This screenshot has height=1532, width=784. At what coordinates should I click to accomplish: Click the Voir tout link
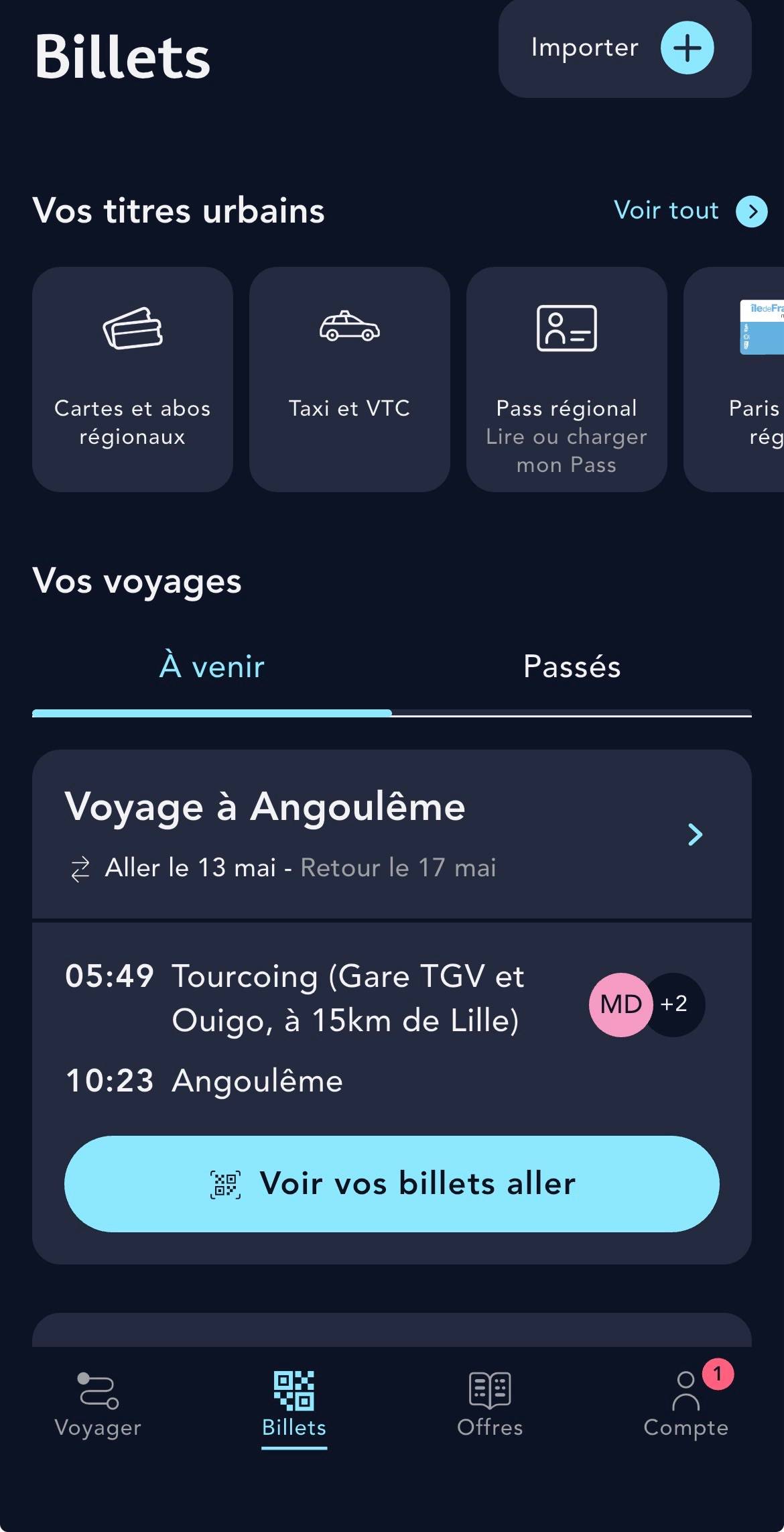click(667, 211)
